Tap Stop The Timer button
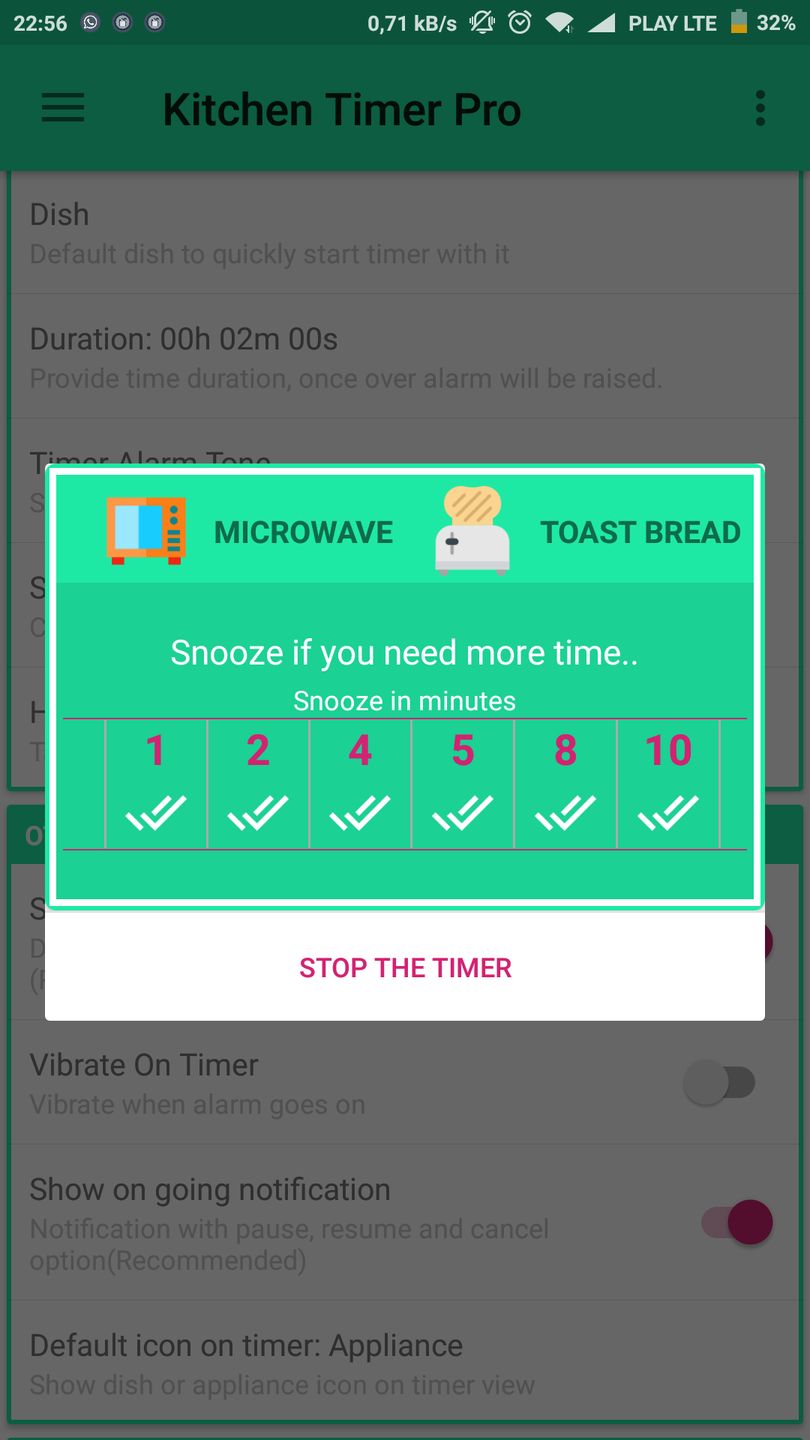The image size is (810, 1440). coord(405,967)
